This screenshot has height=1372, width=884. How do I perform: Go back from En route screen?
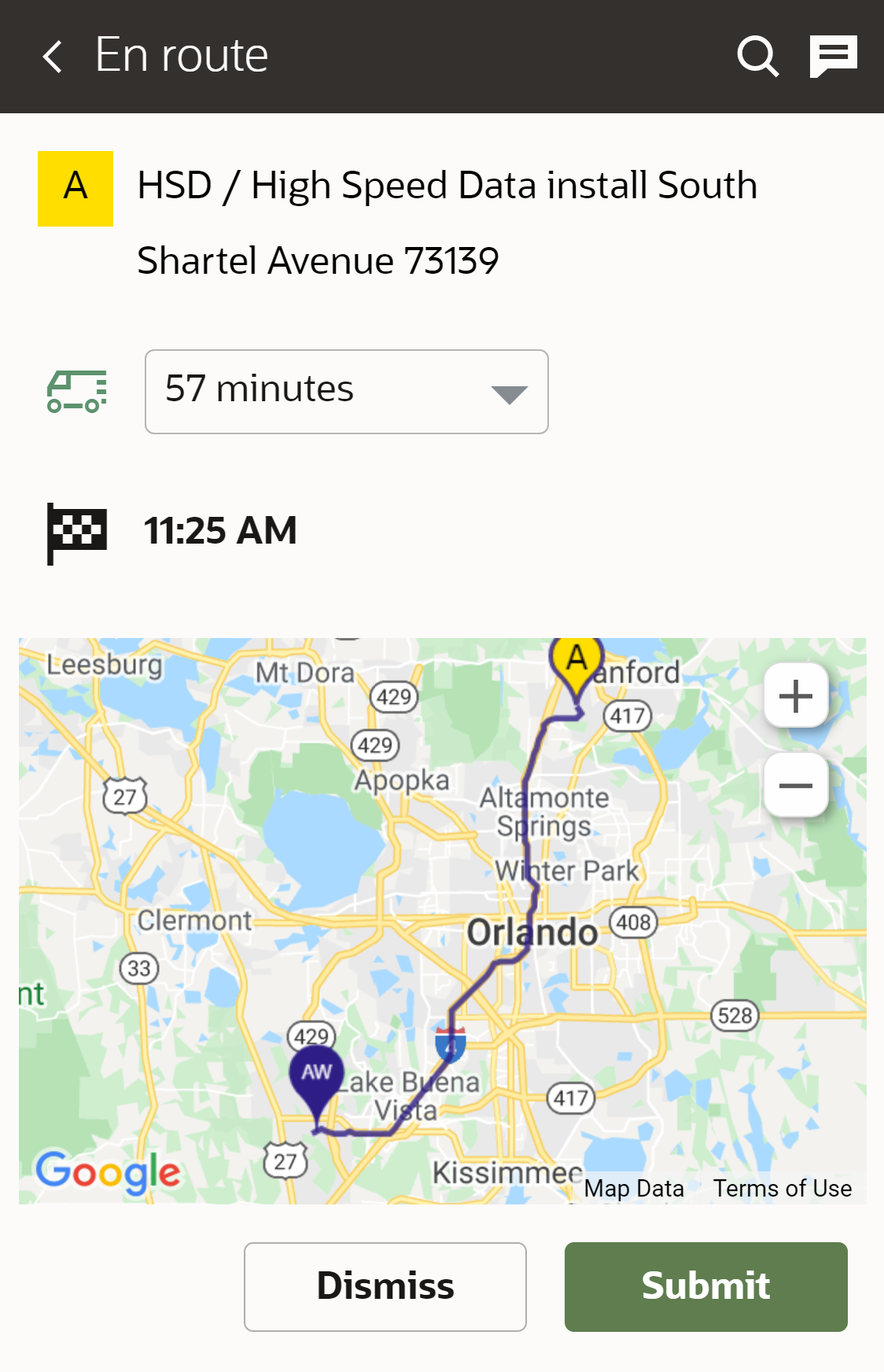(53, 57)
